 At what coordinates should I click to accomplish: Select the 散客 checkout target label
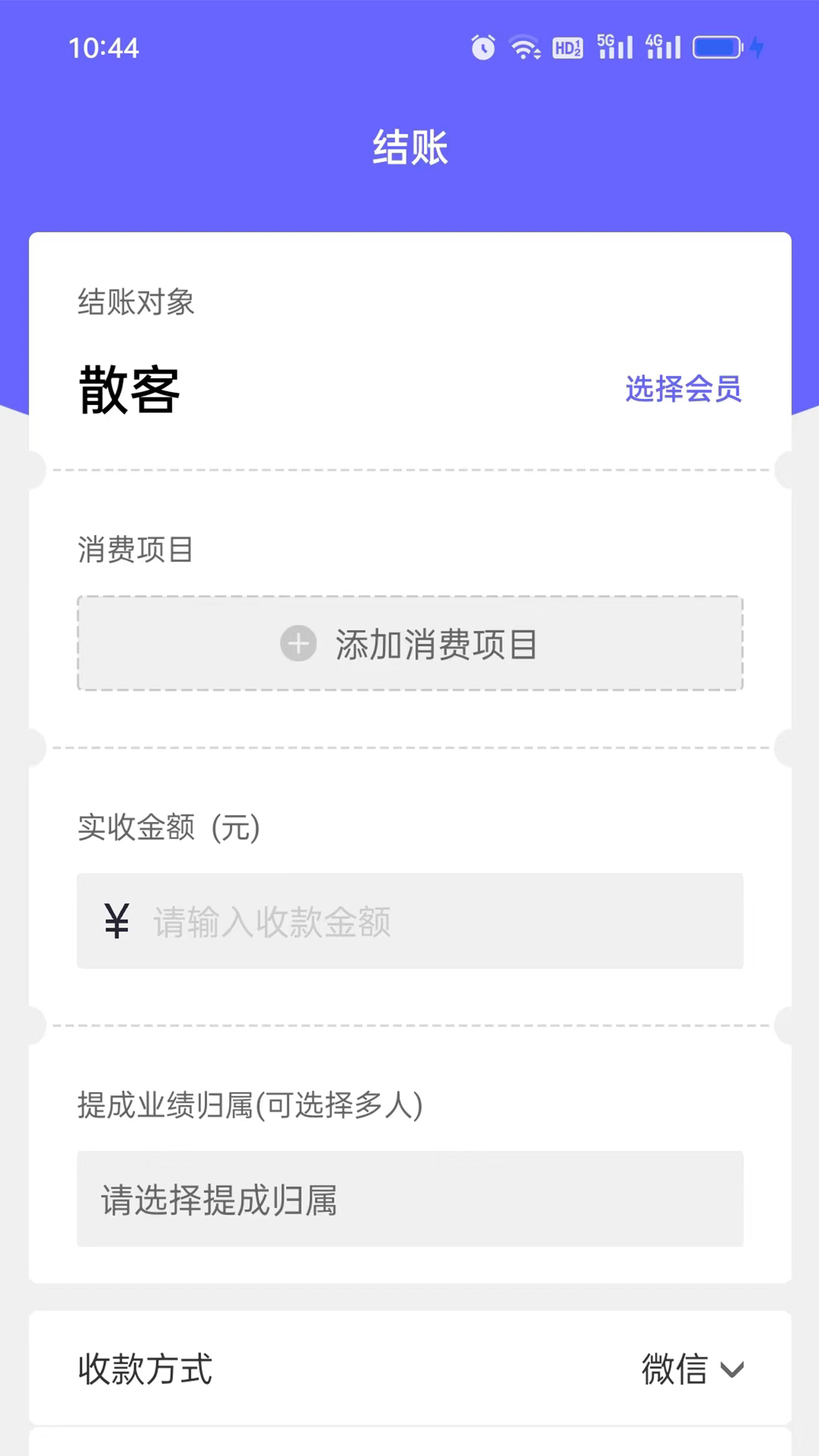127,390
